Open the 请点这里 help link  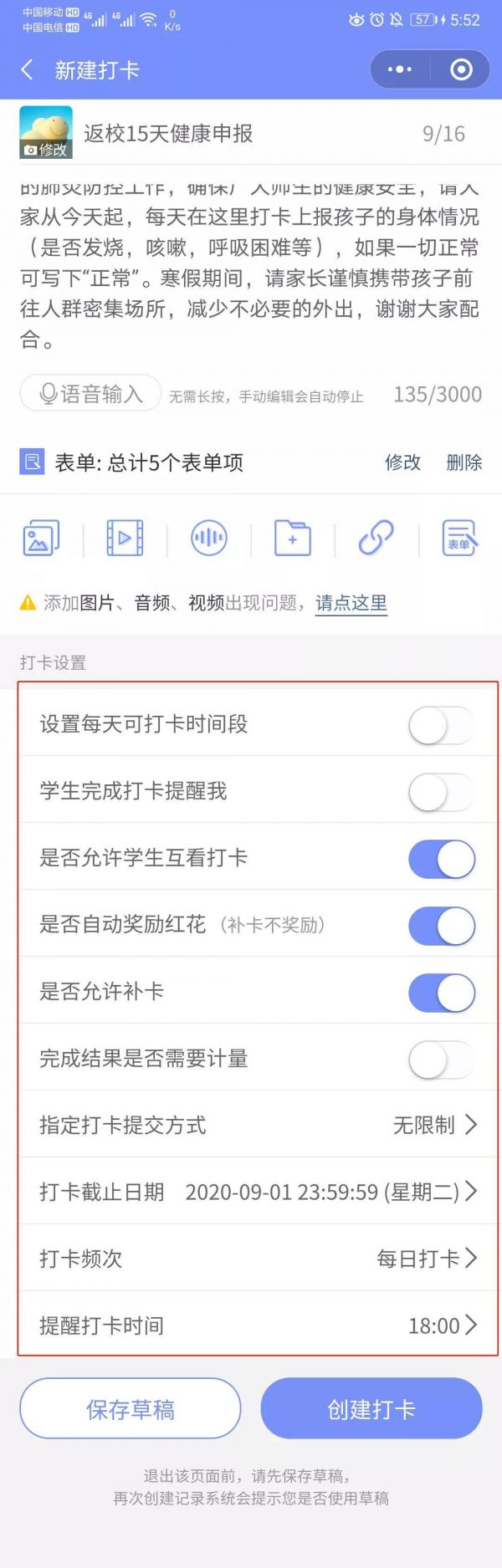[351, 603]
